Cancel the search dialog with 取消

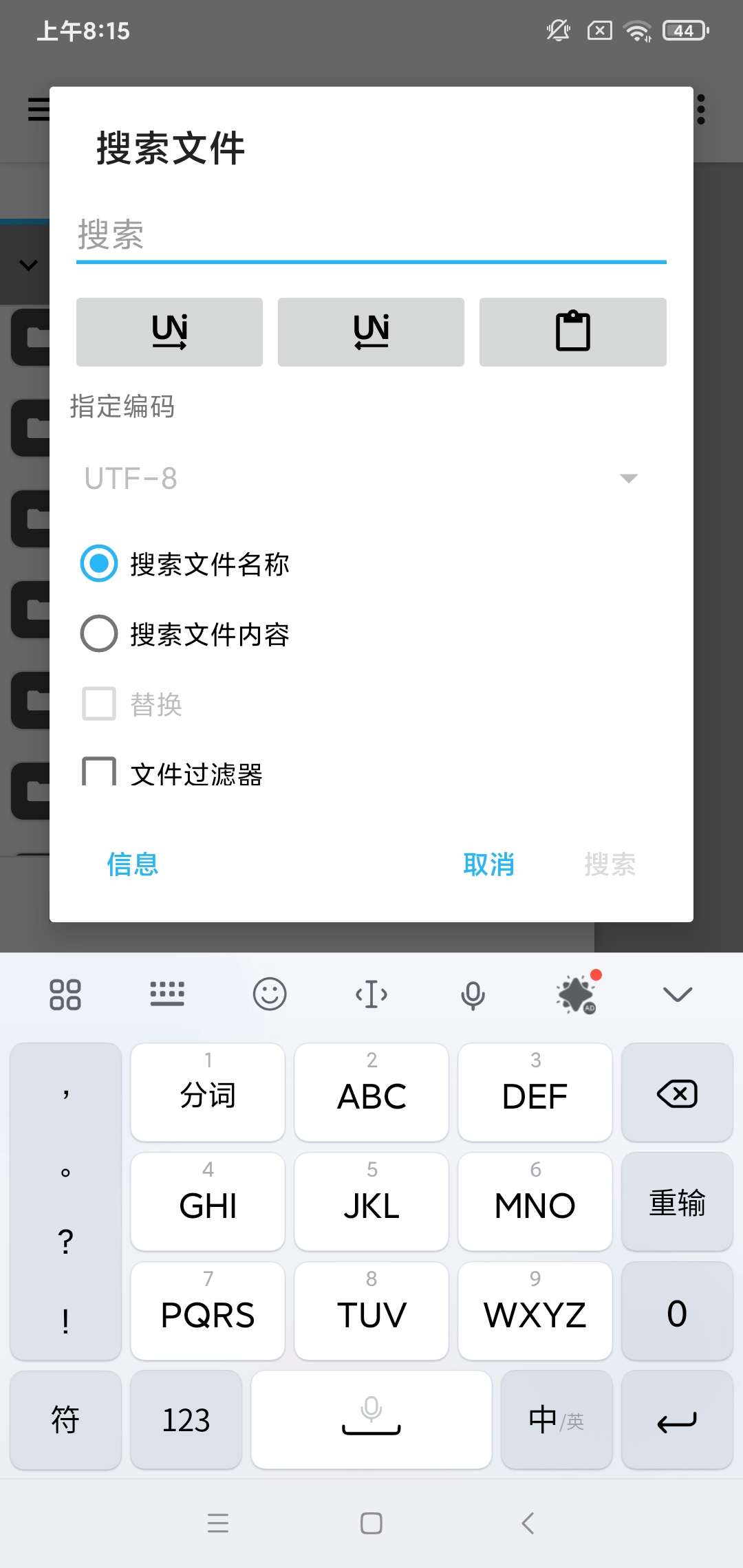pyautogui.click(x=488, y=864)
